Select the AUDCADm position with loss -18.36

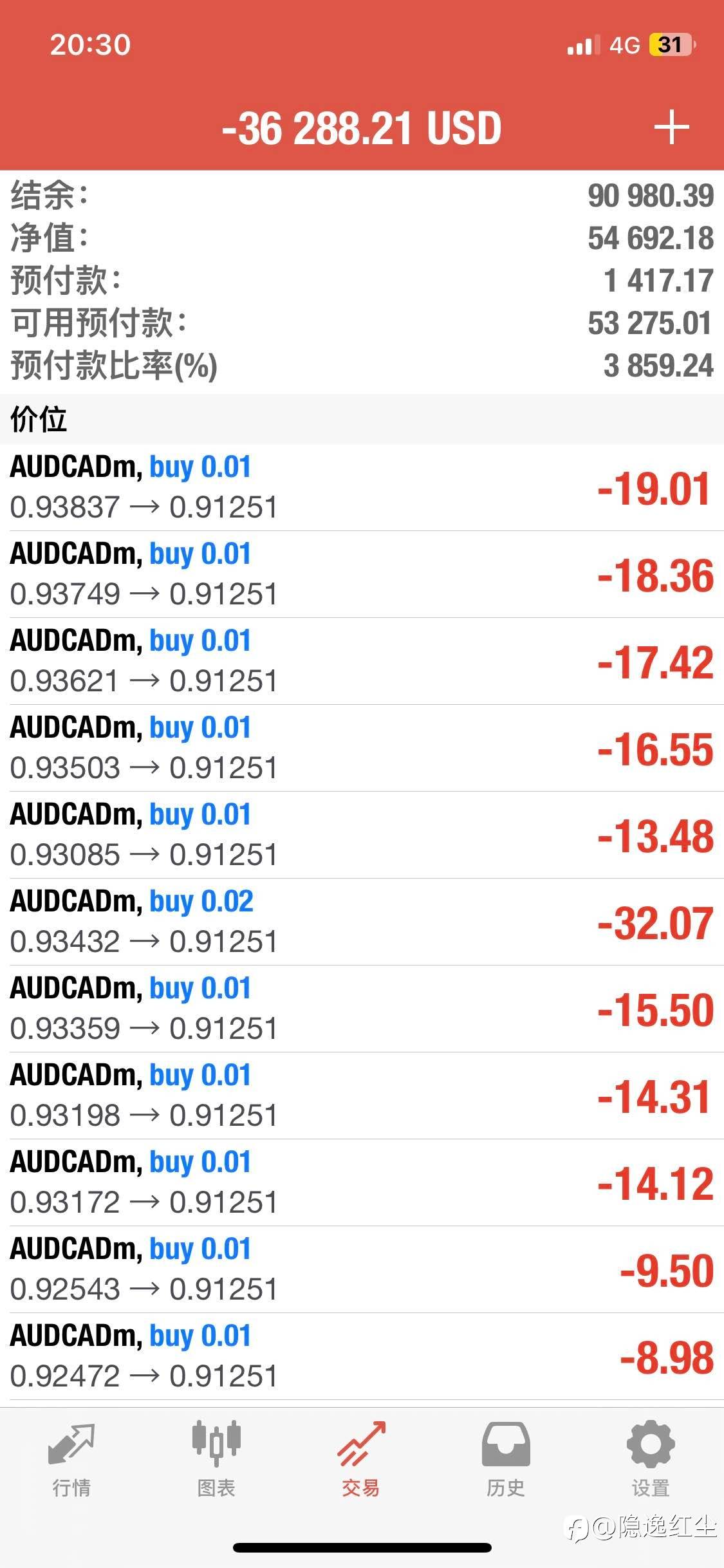tap(362, 574)
